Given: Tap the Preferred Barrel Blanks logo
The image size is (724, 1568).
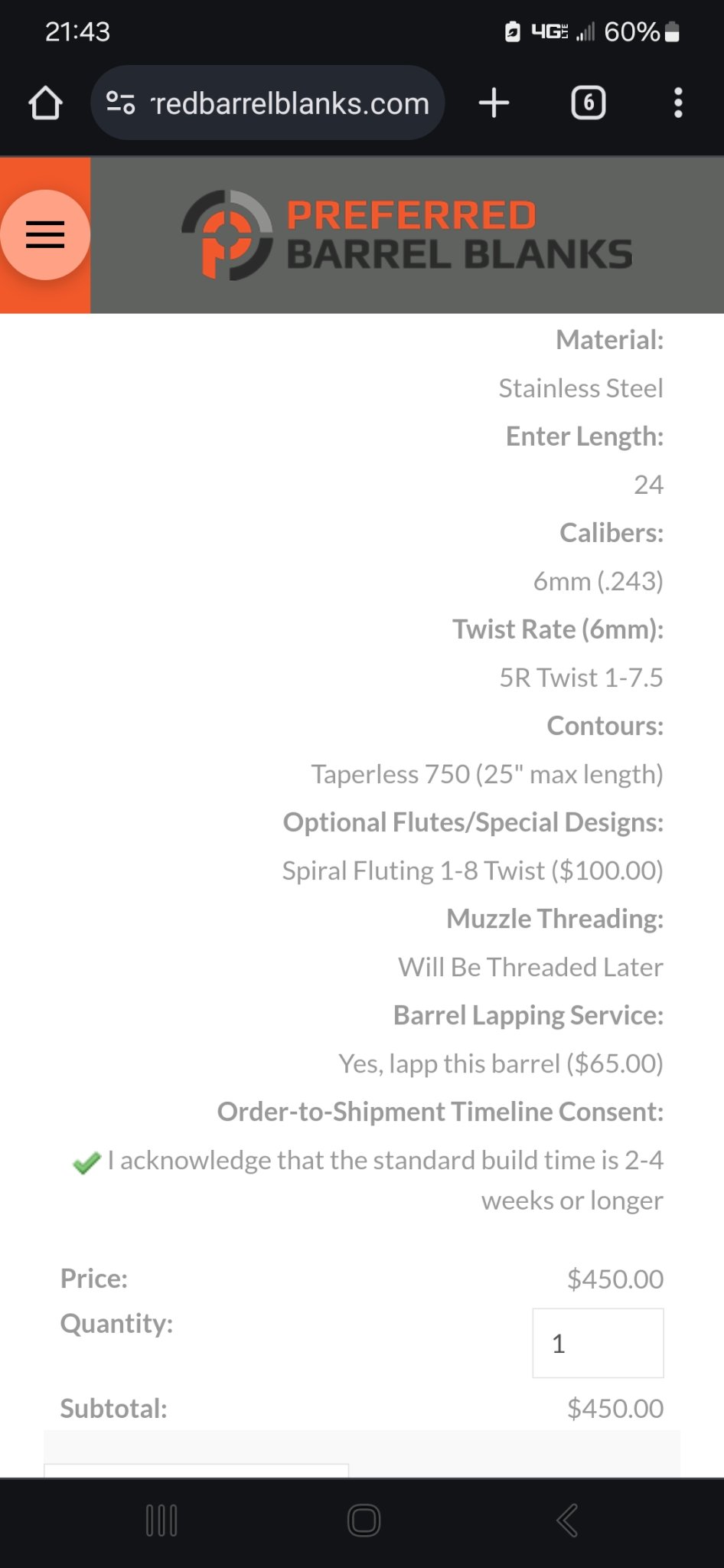Looking at the screenshot, I should click(x=407, y=235).
